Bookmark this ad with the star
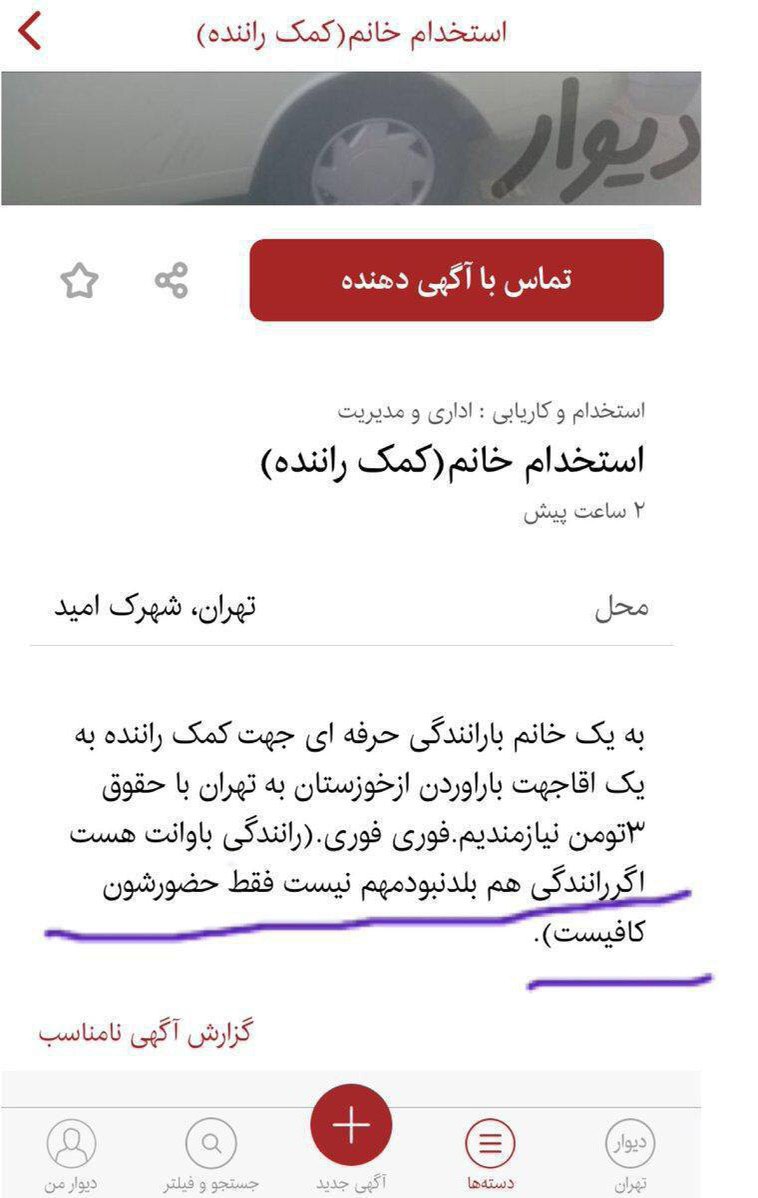Image resolution: width=758 pixels, height=1198 pixels. coord(80,282)
